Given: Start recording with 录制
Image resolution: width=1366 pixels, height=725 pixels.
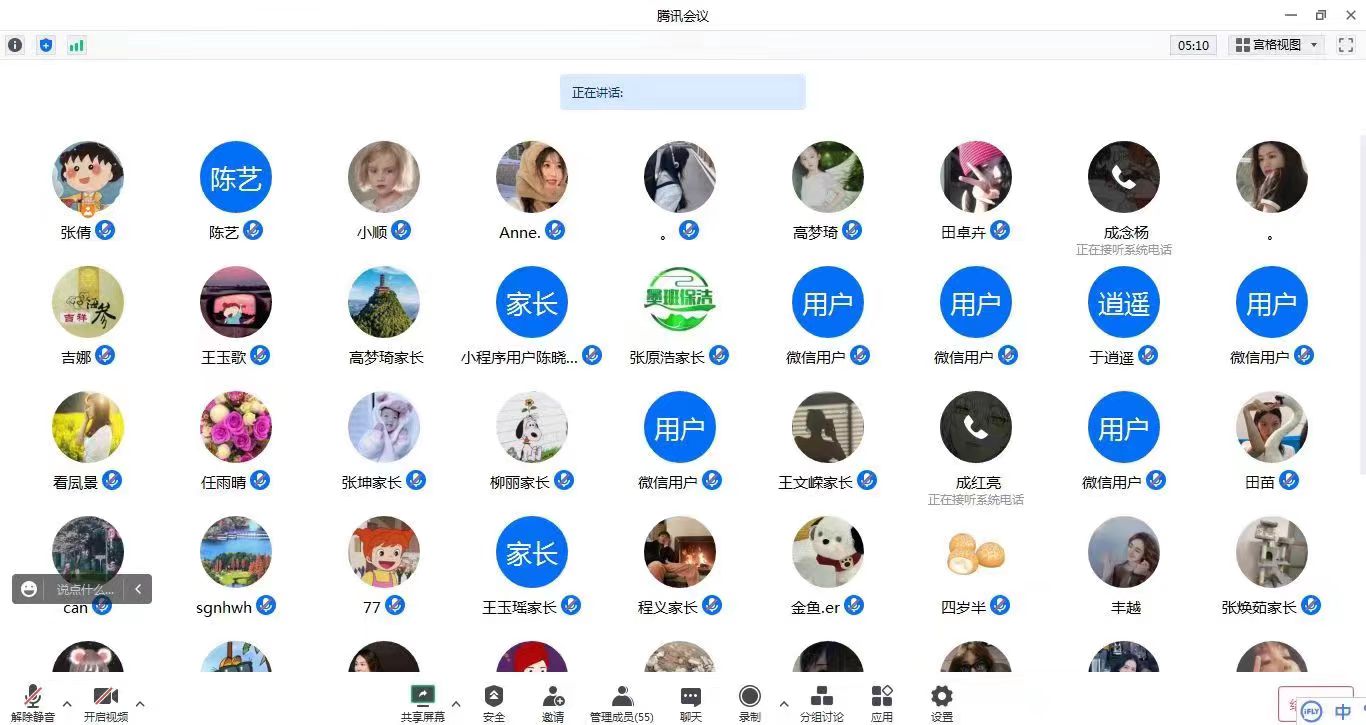Looking at the screenshot, I should (x=749, y=703).
